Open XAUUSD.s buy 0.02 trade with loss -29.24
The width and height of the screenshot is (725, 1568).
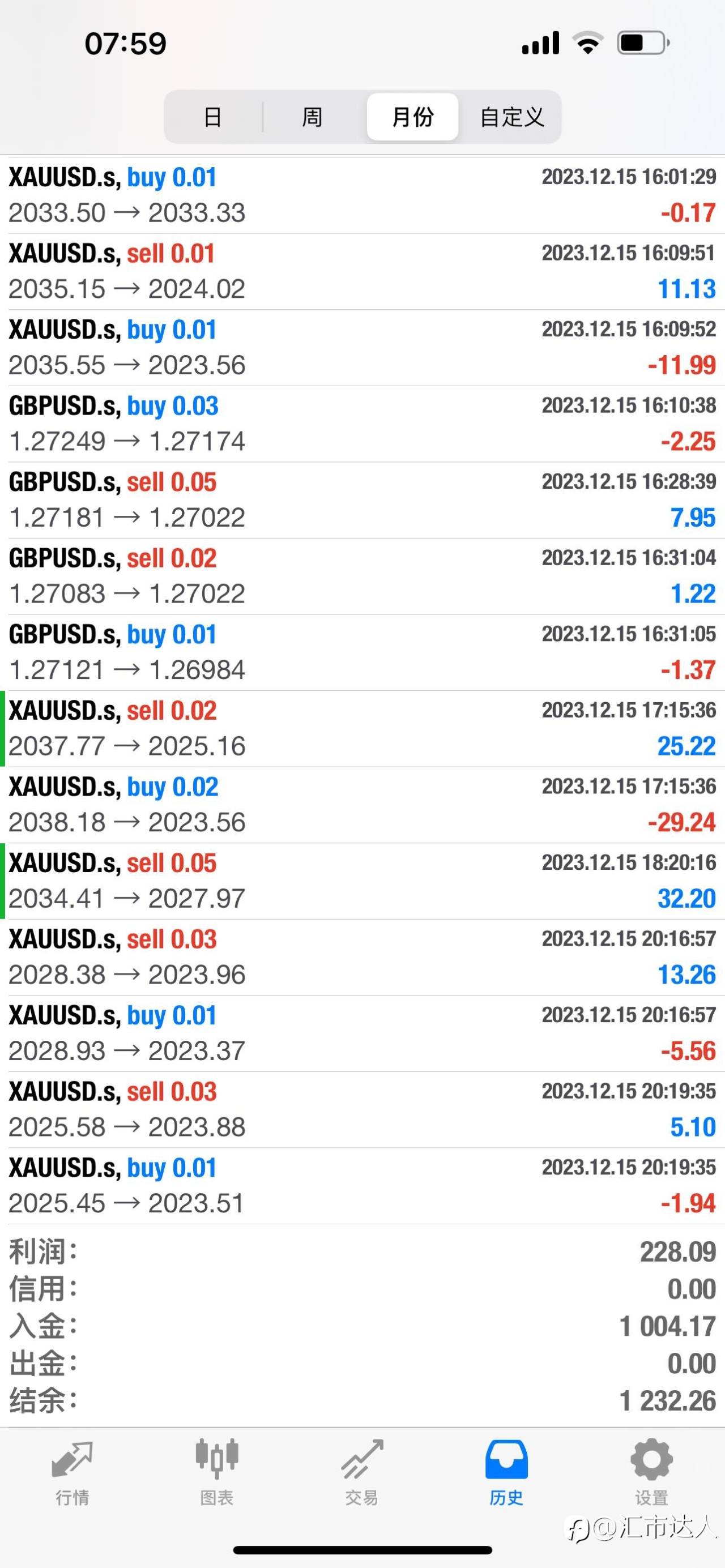[x=362, y=805]
